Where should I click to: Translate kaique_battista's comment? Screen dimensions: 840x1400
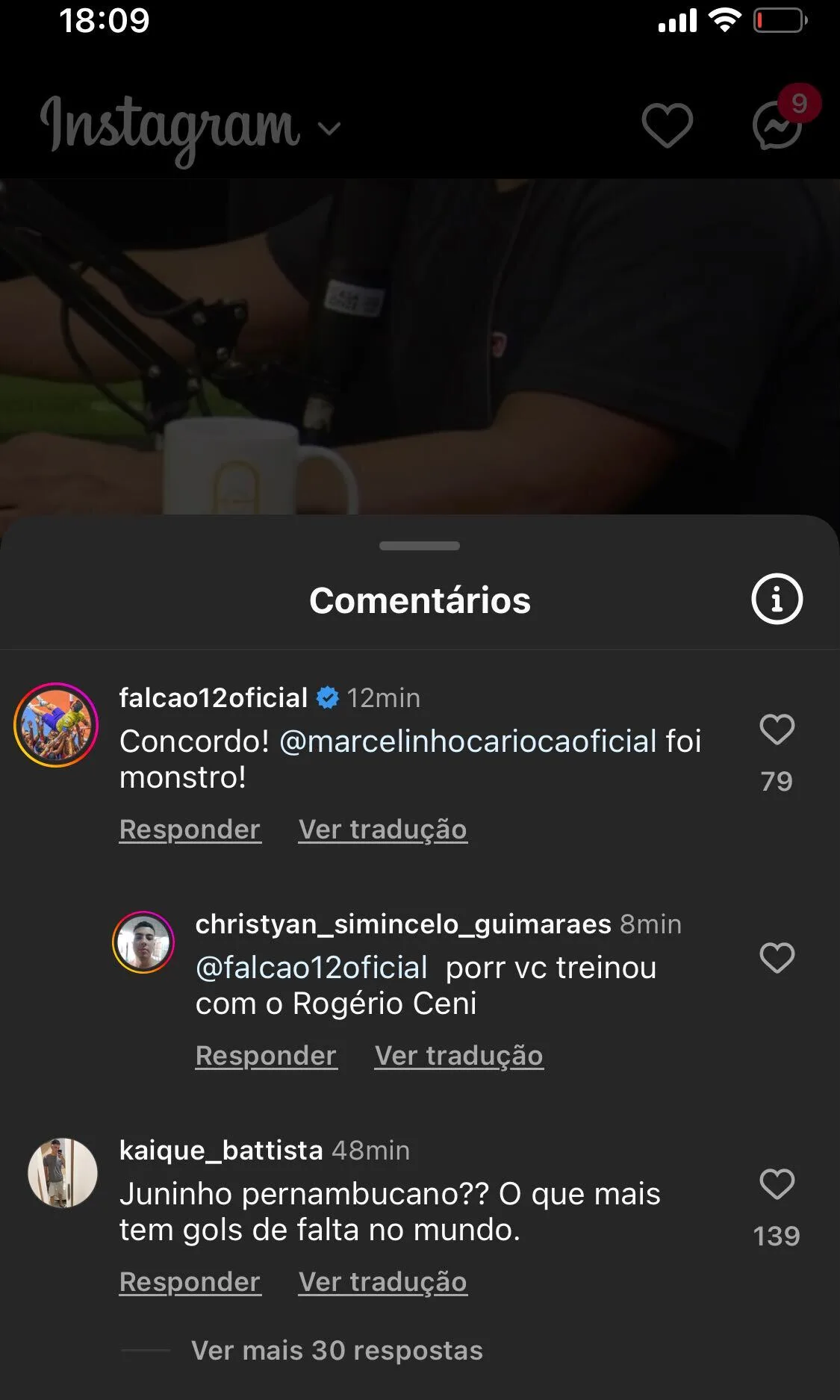pos(382,1282)
